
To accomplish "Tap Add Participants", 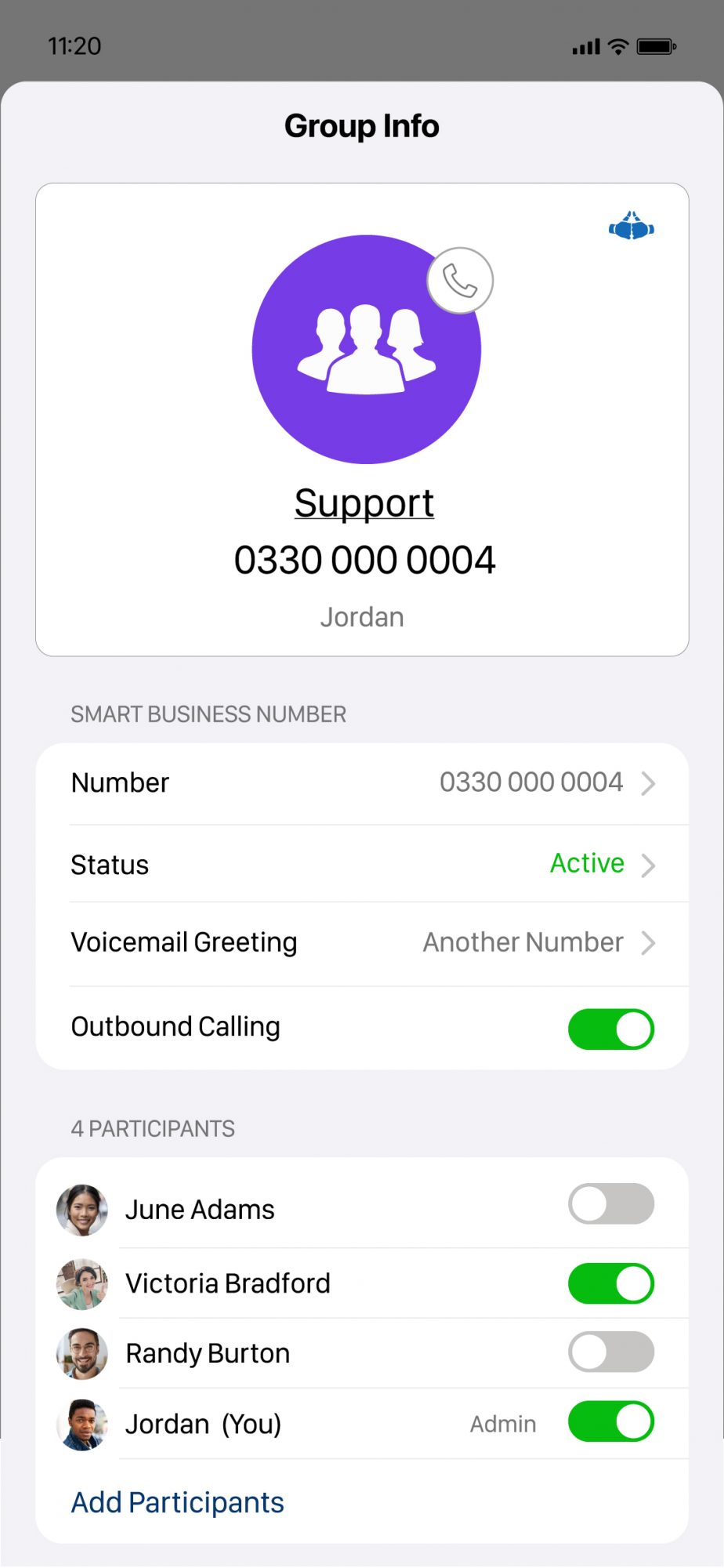I will tap(178, 1502).
